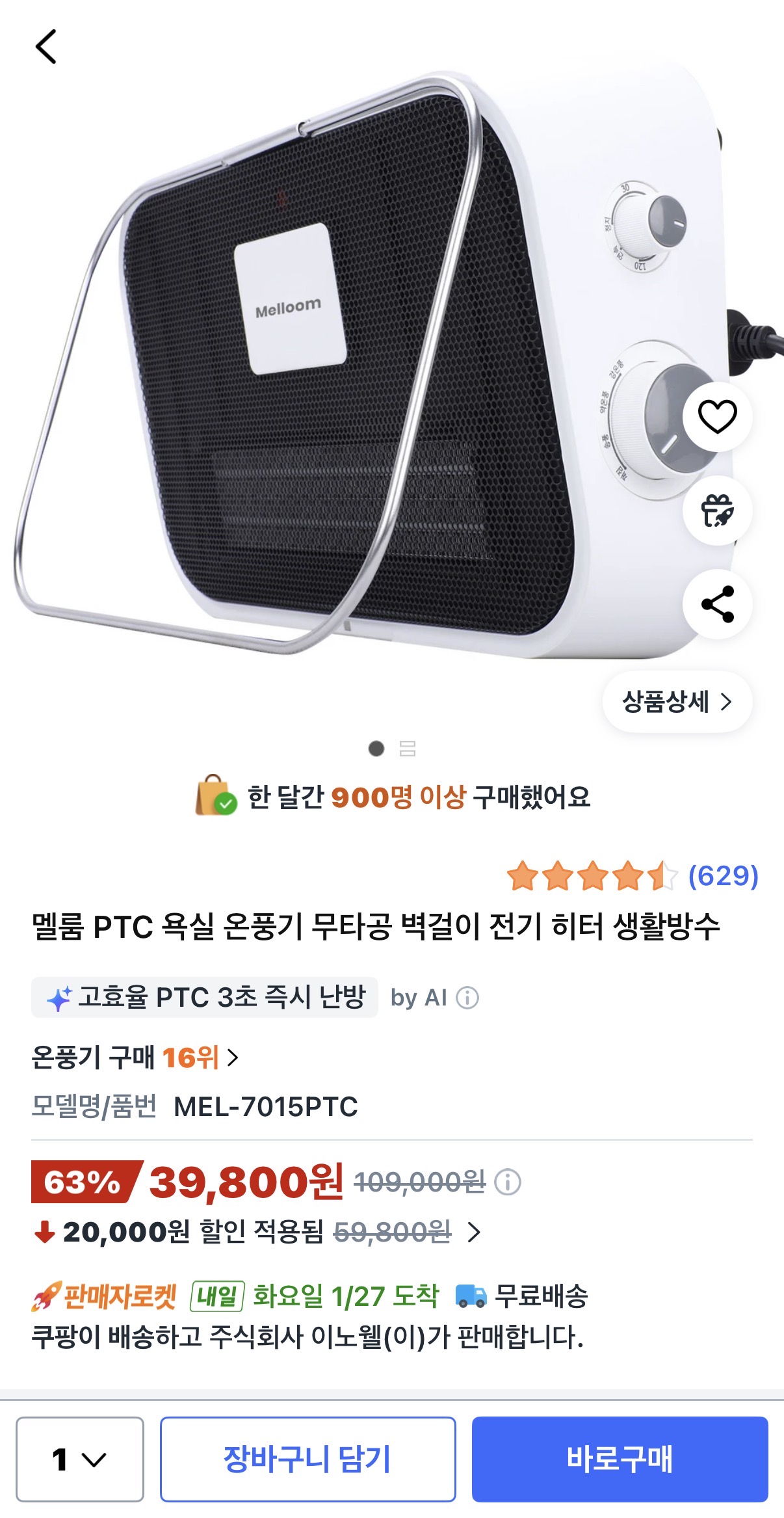Viewport: 784px width, 1518px height.
Task: Open the 온풍기 구매 16위 ranking
Action: pos(135,1058)
